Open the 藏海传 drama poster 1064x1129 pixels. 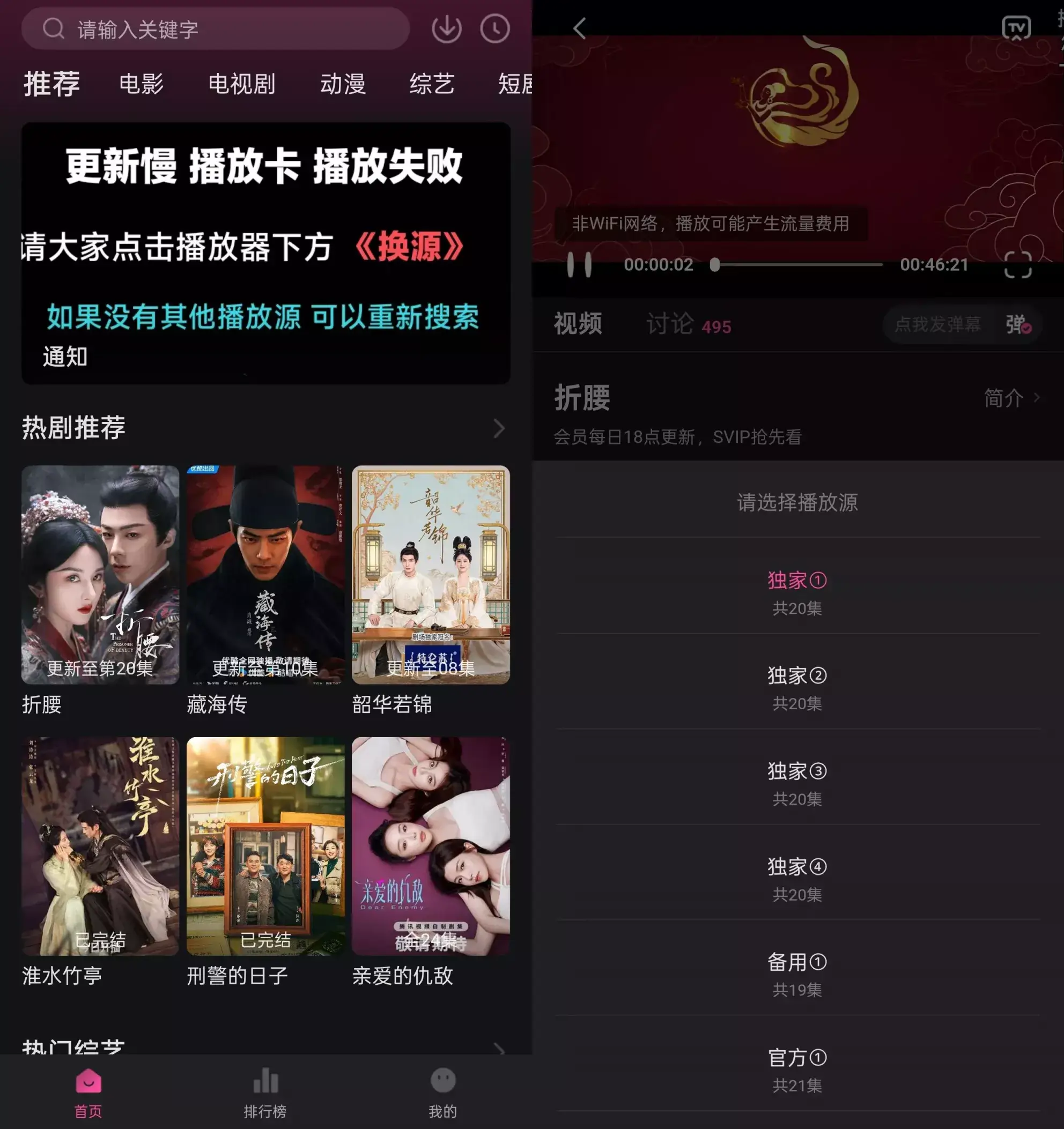pos(265,574)
